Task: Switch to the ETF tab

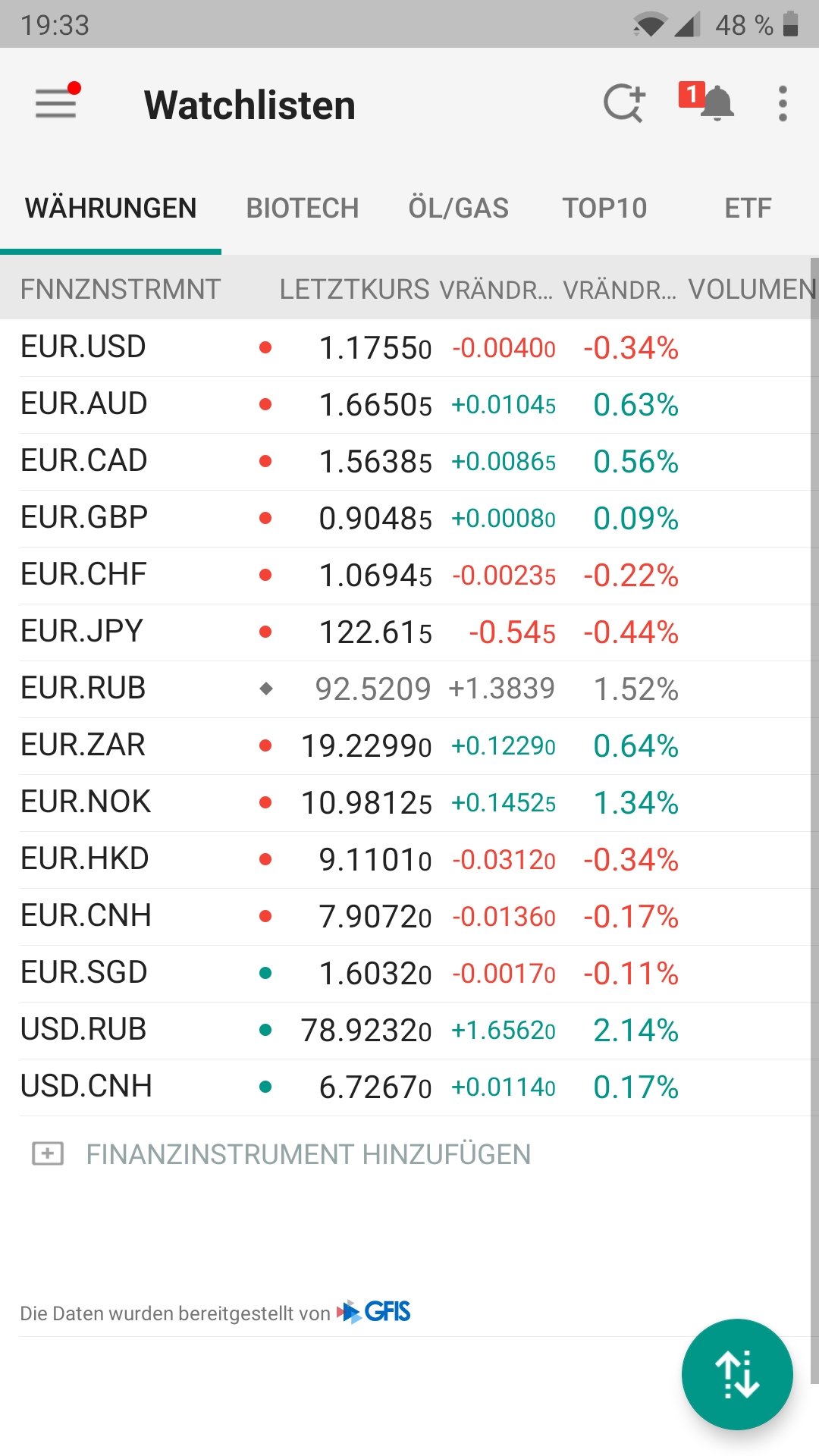Action: [x=748, y=208]
